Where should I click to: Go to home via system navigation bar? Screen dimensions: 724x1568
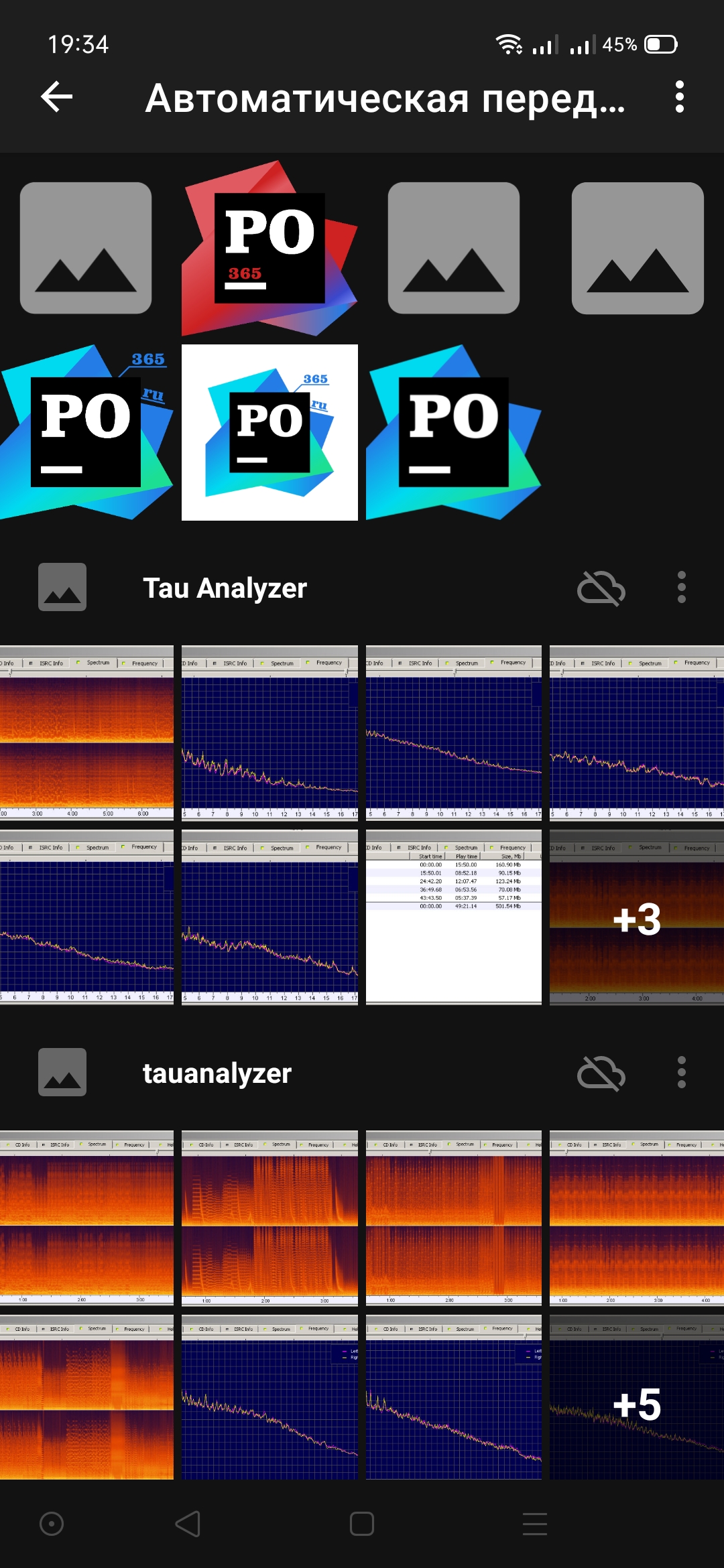362,1524
